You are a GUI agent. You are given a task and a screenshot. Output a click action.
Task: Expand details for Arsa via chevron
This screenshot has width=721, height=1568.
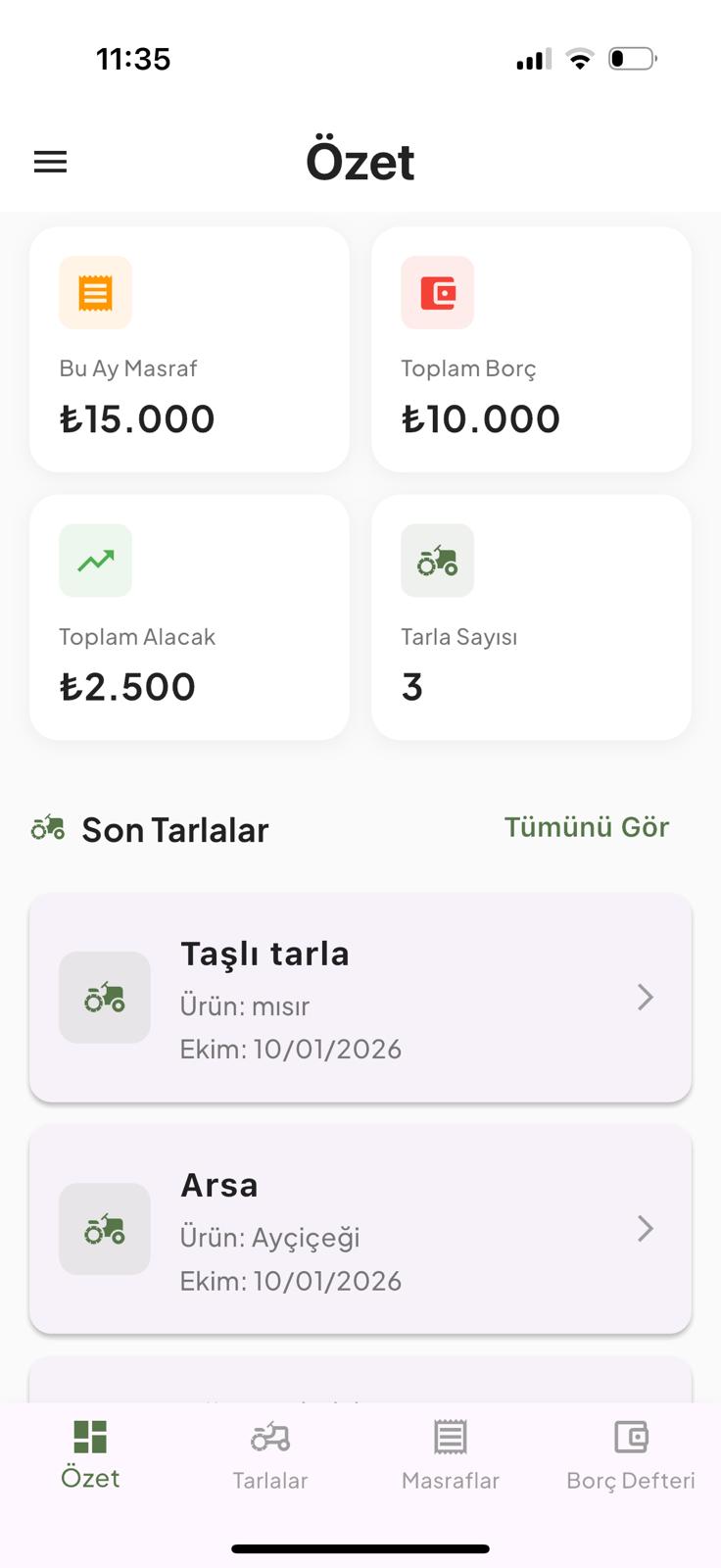pyautogui.click(x=646, y=1228)
